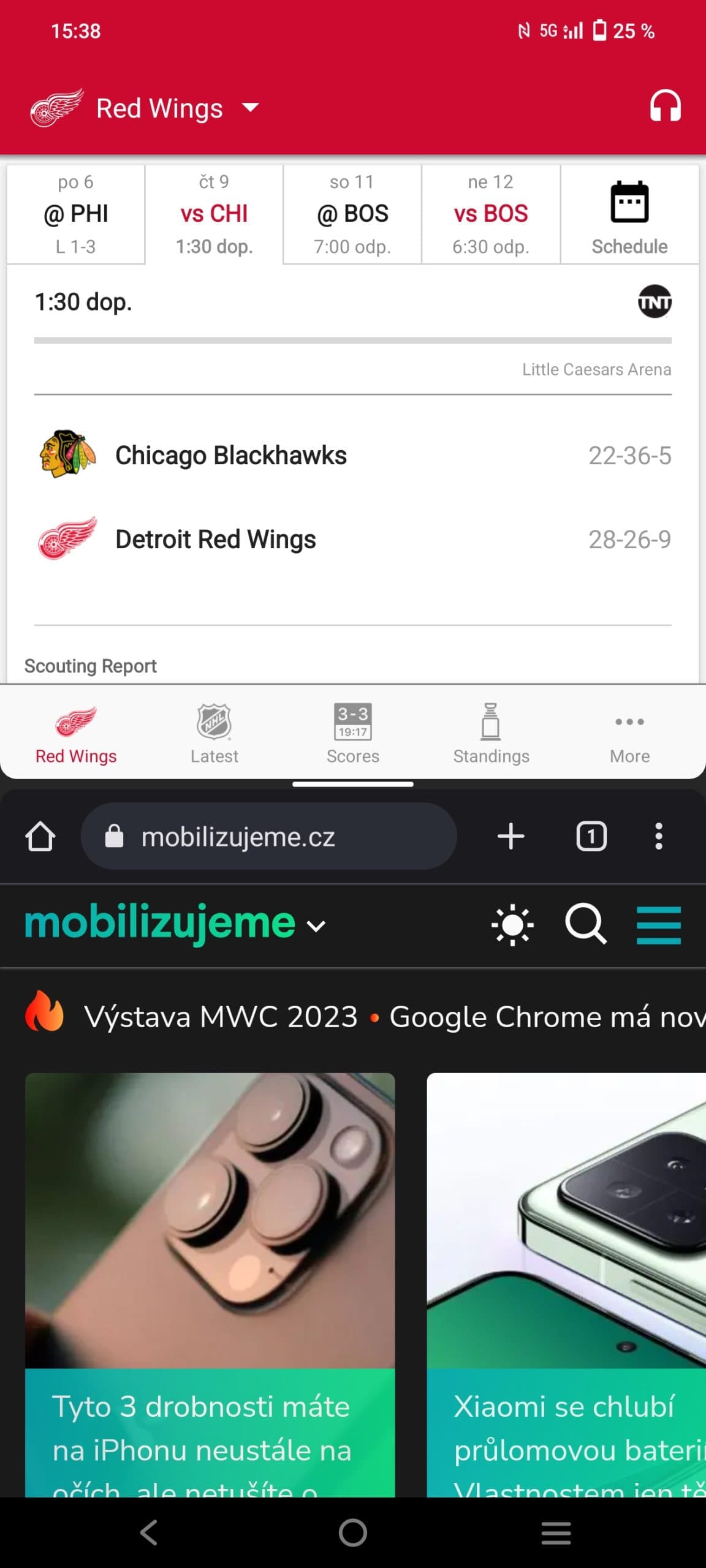The image size is (706, 1568).
Task: Open the browser overflow menu
Action: click(x=659, y=836)
